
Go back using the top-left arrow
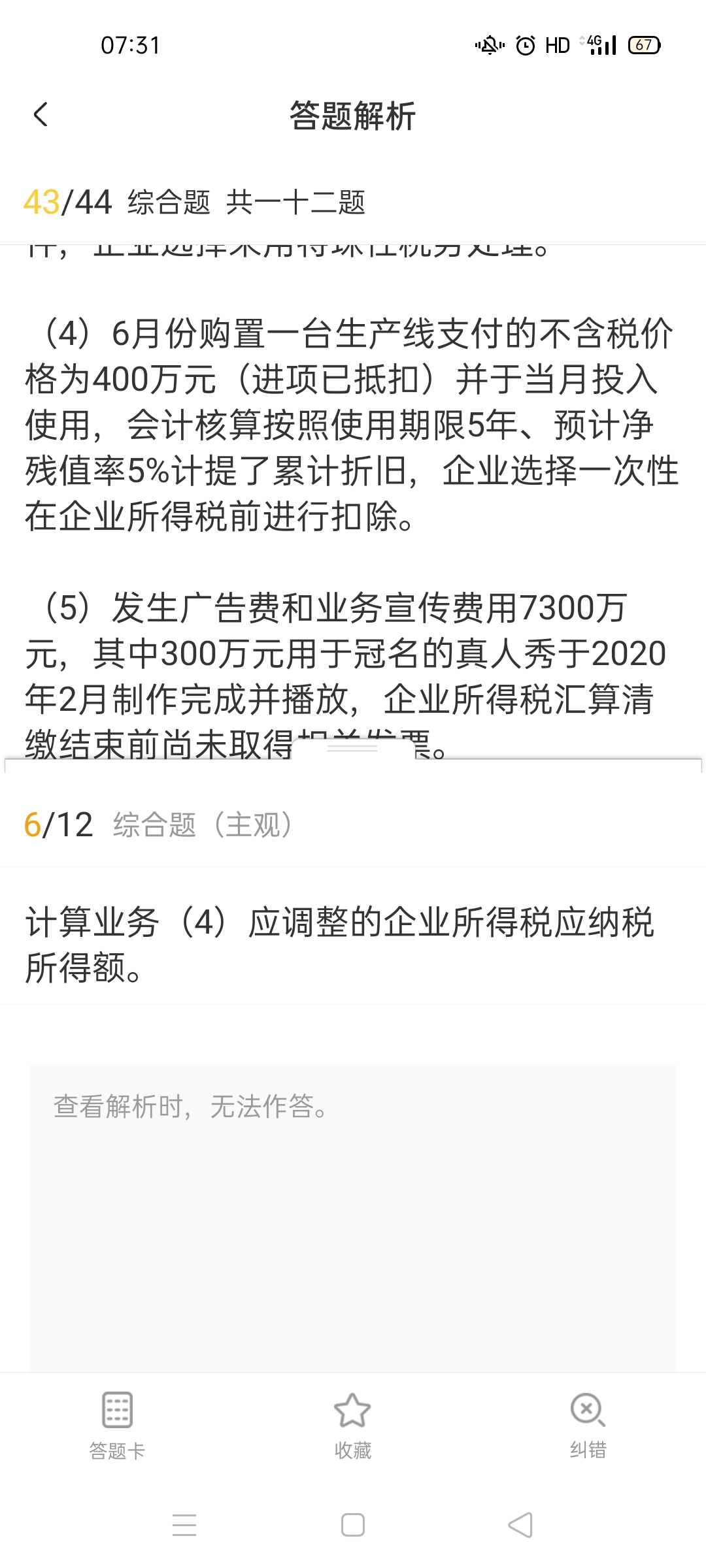coord(41,115)
